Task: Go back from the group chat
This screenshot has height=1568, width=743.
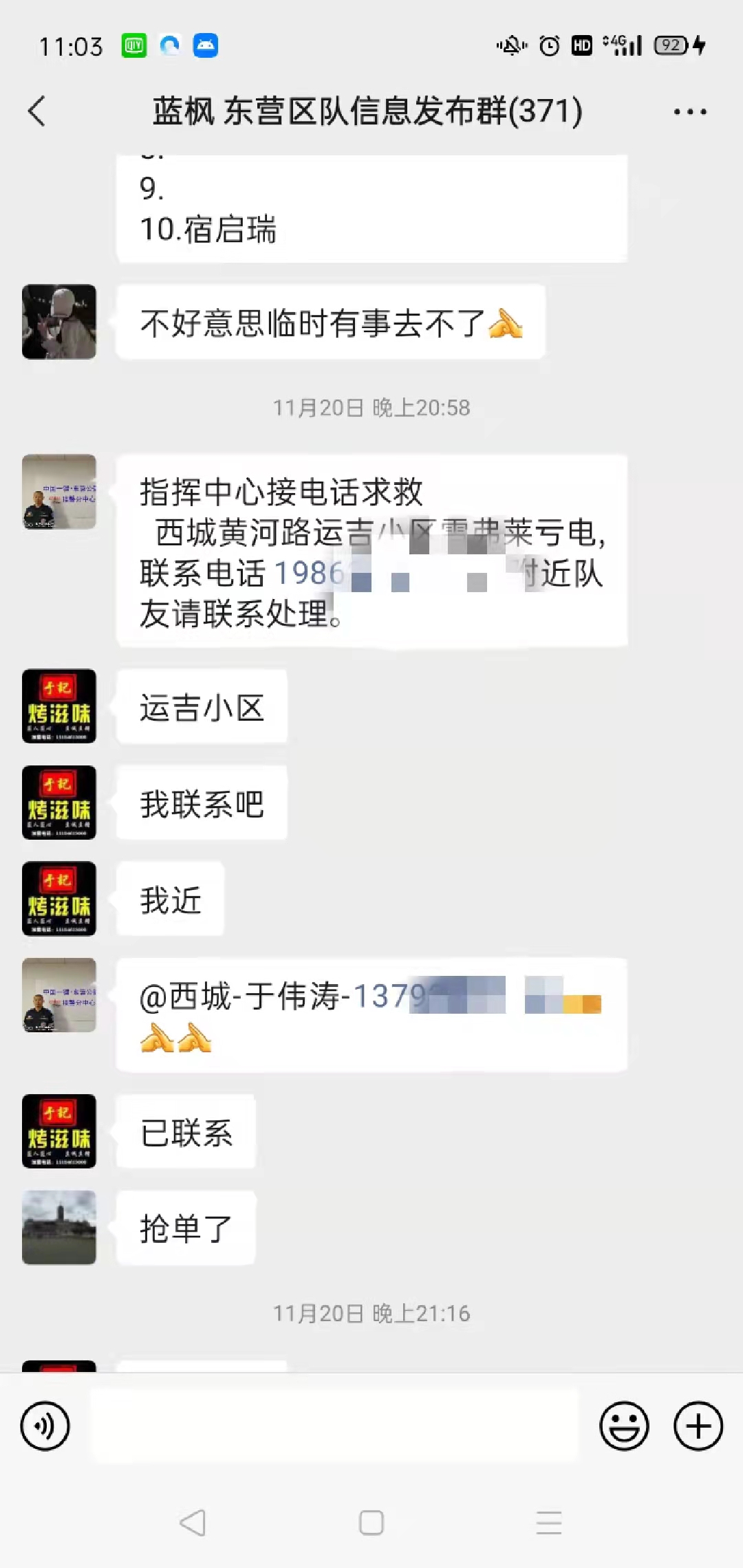Action: pyautogui.click(x=37, y=111)
